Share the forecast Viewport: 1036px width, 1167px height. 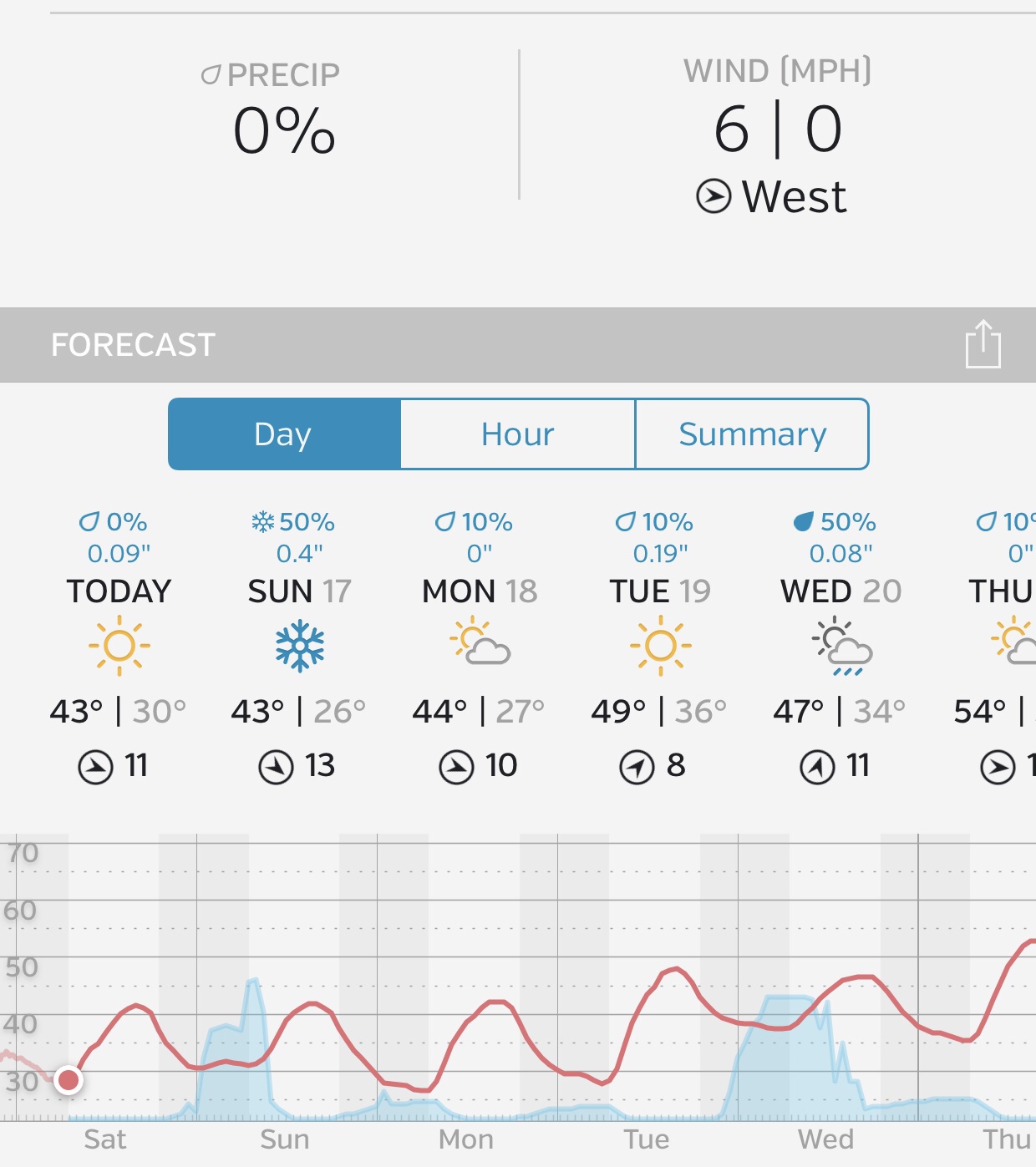(983, 344)
